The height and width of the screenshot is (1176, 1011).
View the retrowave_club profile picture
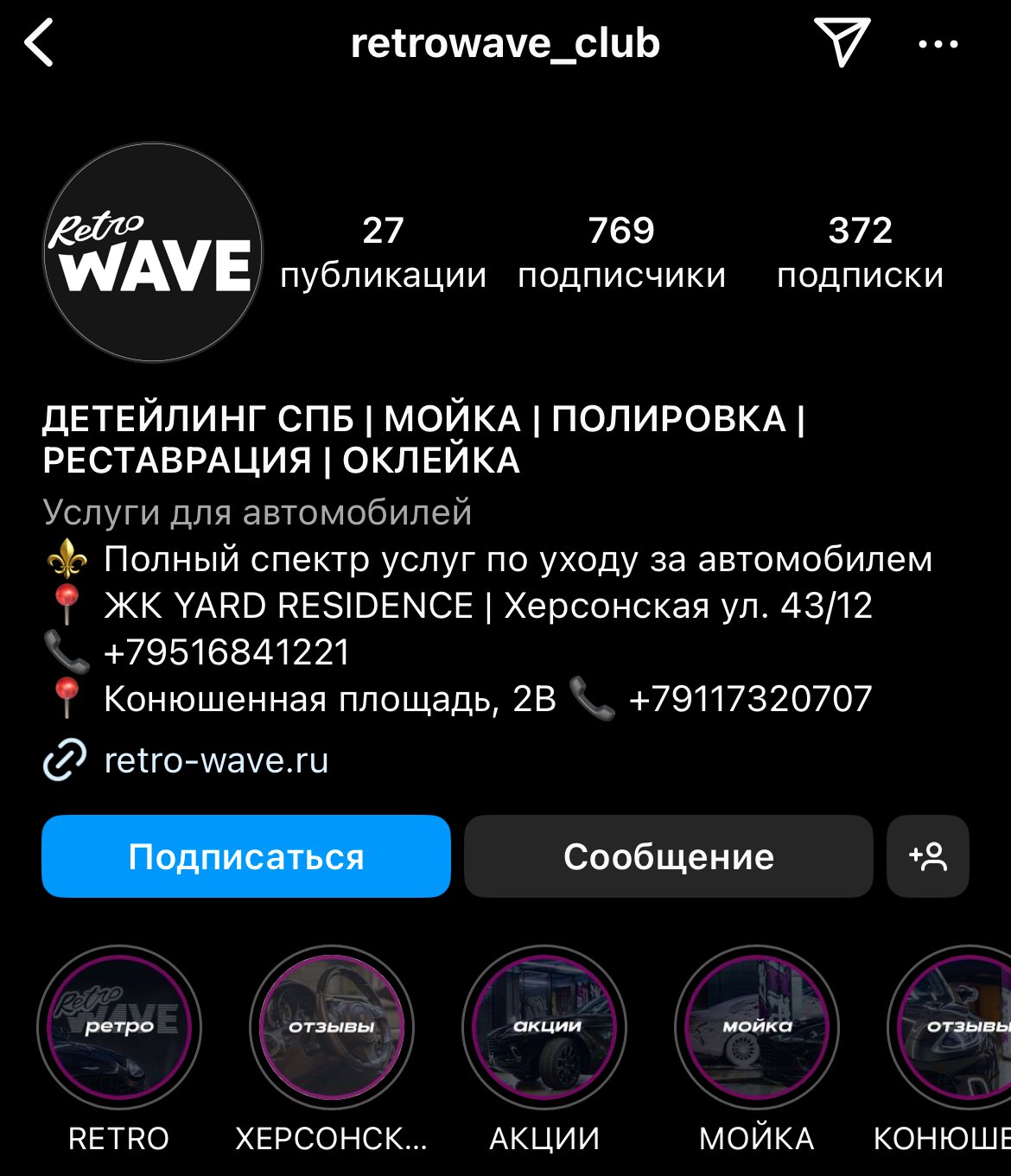coord(153,252)
